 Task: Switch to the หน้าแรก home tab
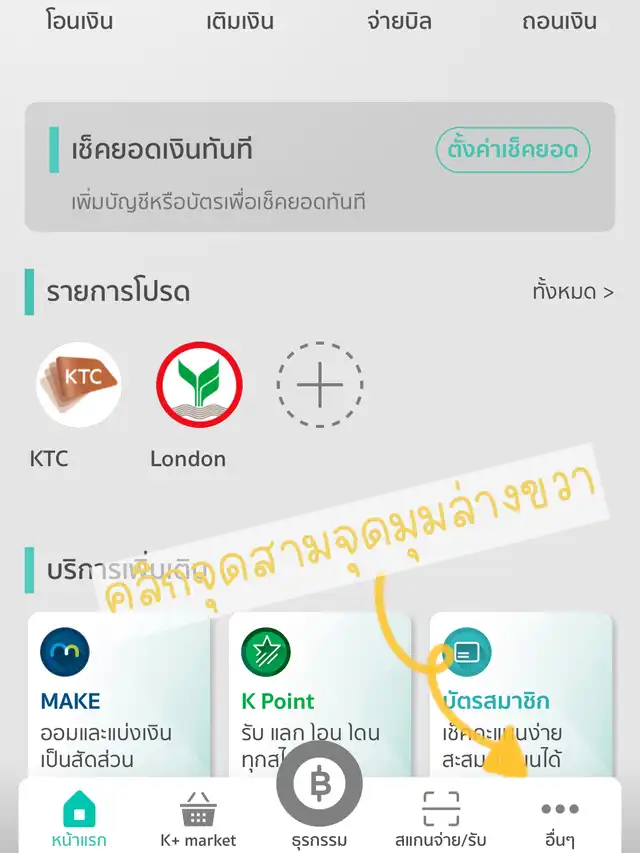pos(79,820)
